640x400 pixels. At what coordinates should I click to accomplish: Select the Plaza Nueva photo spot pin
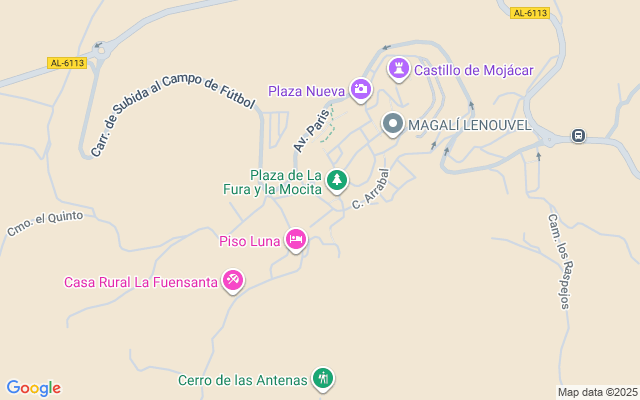click(360, 90)
